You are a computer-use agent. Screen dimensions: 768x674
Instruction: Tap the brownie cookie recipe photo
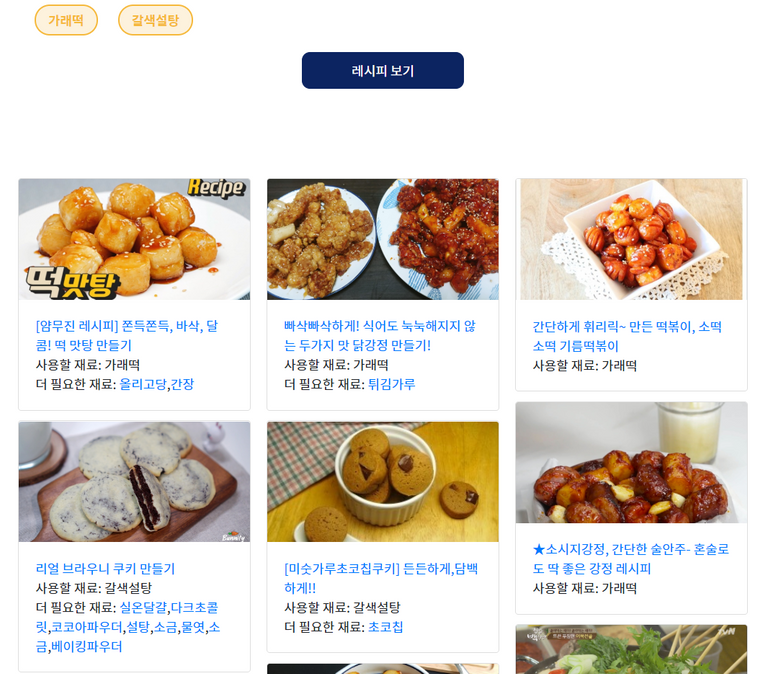point(134,481)
